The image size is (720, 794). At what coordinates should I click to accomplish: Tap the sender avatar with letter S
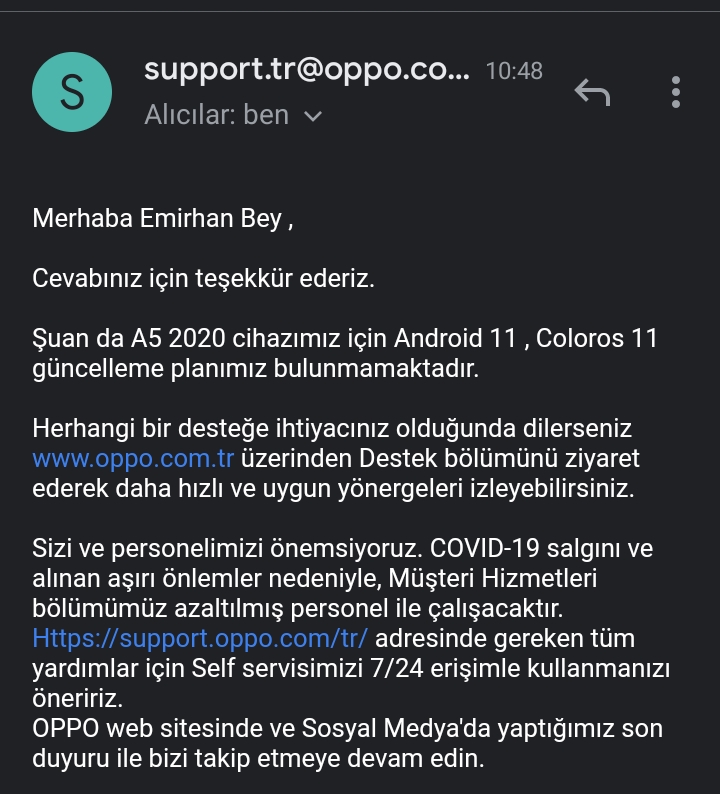point(72,92)
